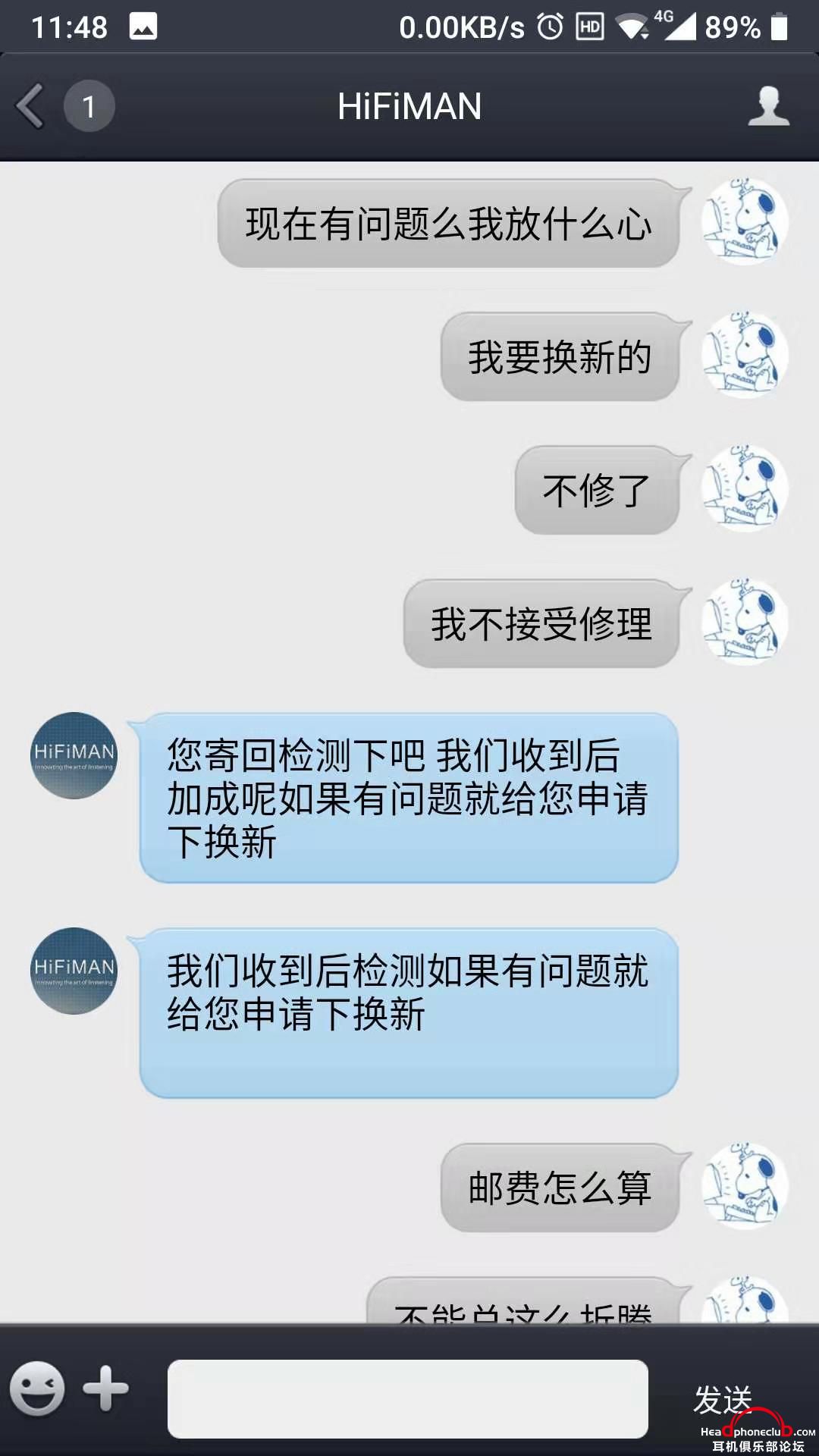
Task: Tap my avatar next to 我要换新的
Action: [x=745, y=356]
